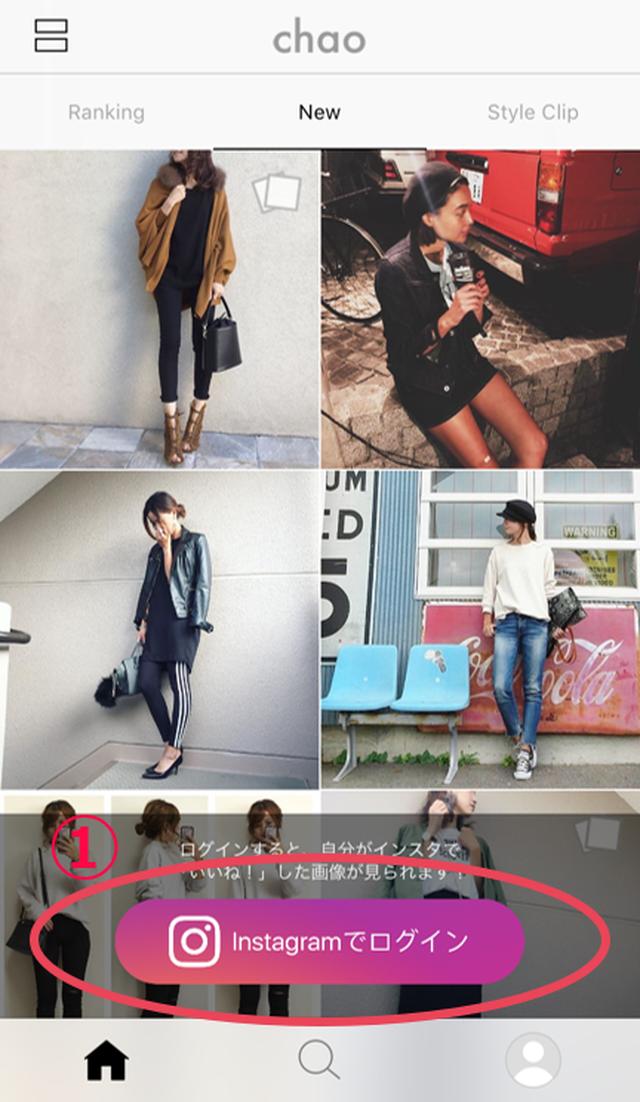Go to the home tab

pyautogui.click(x=107, y=1060)
